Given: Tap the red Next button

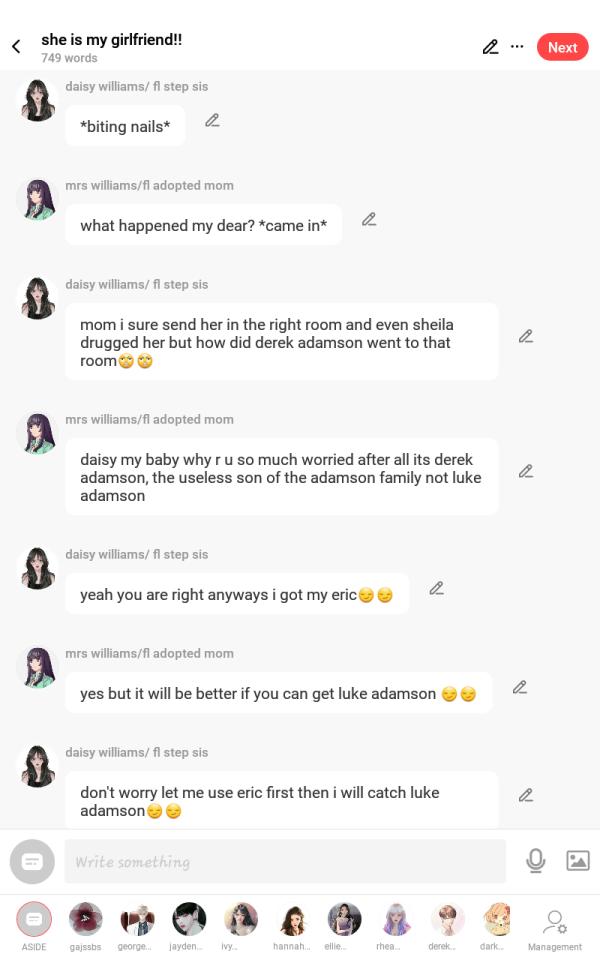Looking at the screenshot, I should coord(562,47).
